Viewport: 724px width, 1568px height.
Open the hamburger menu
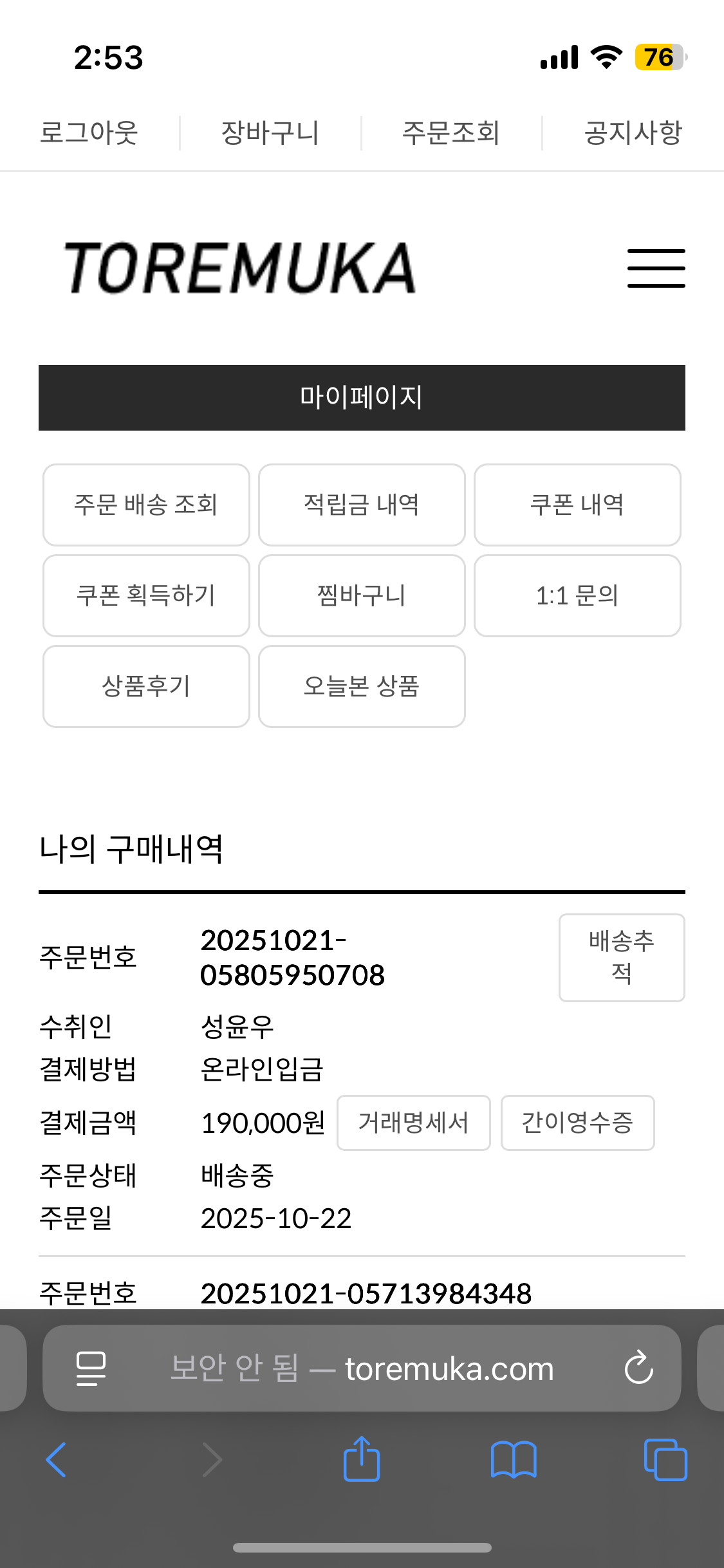tap(656, 268)
